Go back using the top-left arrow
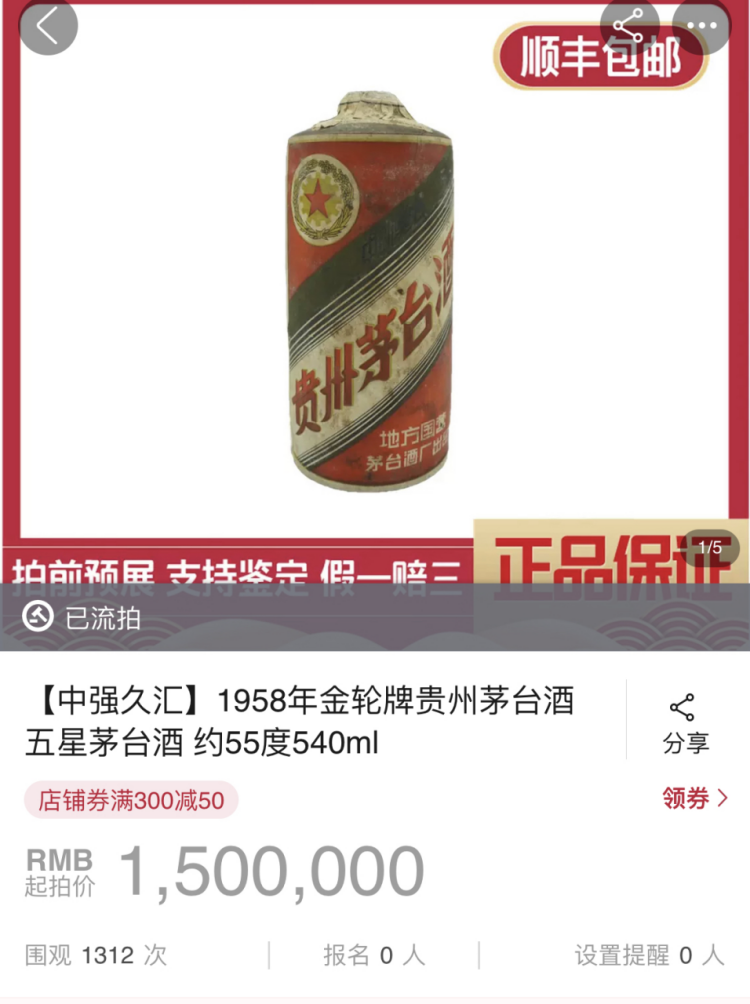This screenshot has width=750, height=1004. point(46,26)
